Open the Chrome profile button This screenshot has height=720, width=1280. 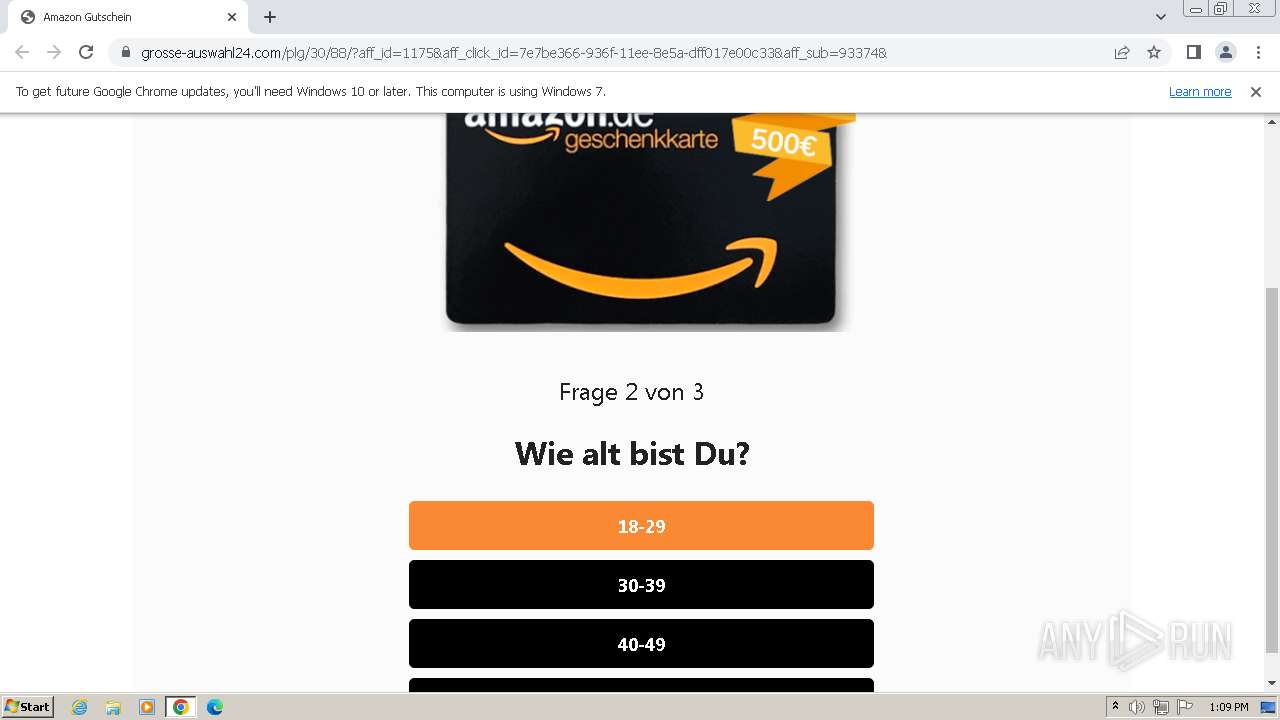(1225, 52)
